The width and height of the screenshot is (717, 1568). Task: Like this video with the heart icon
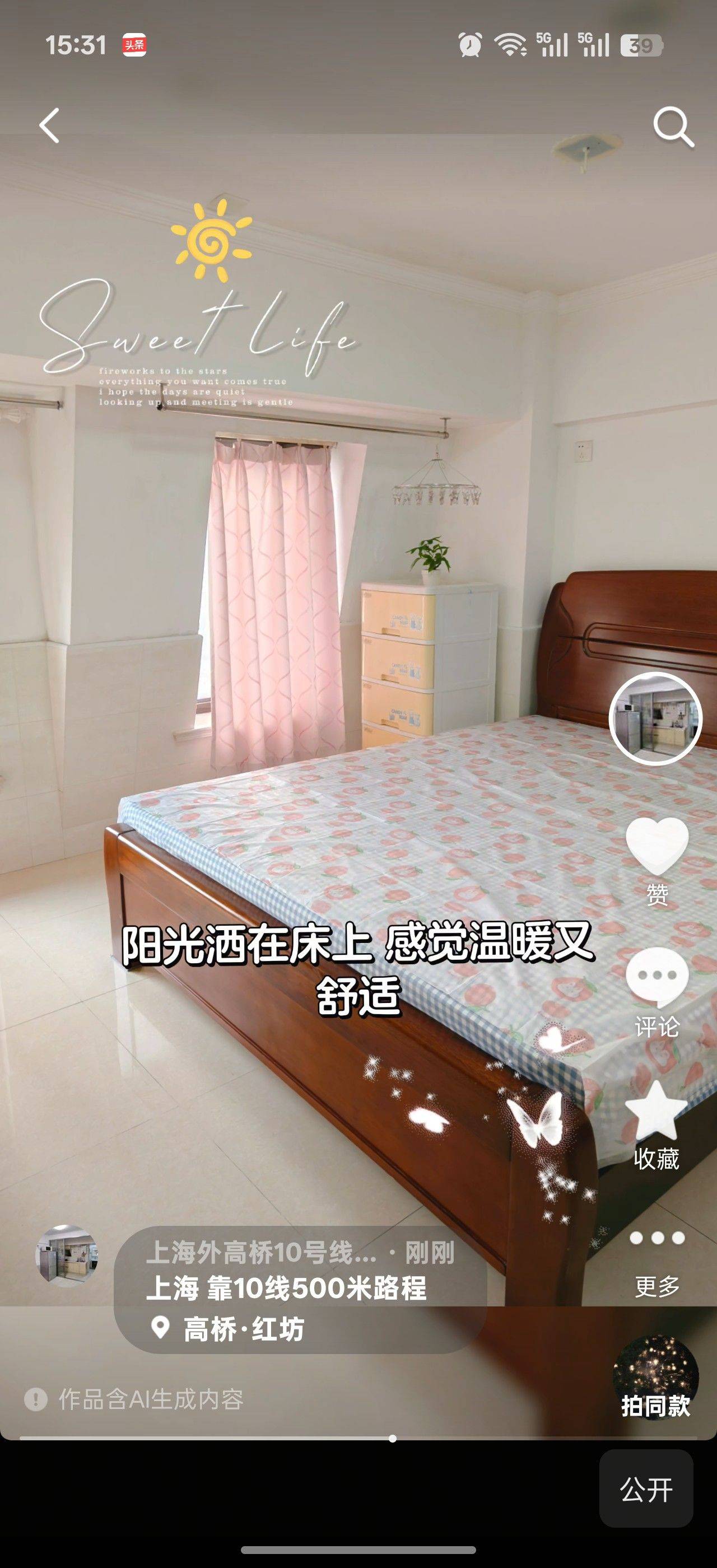(x=656, y=846)
